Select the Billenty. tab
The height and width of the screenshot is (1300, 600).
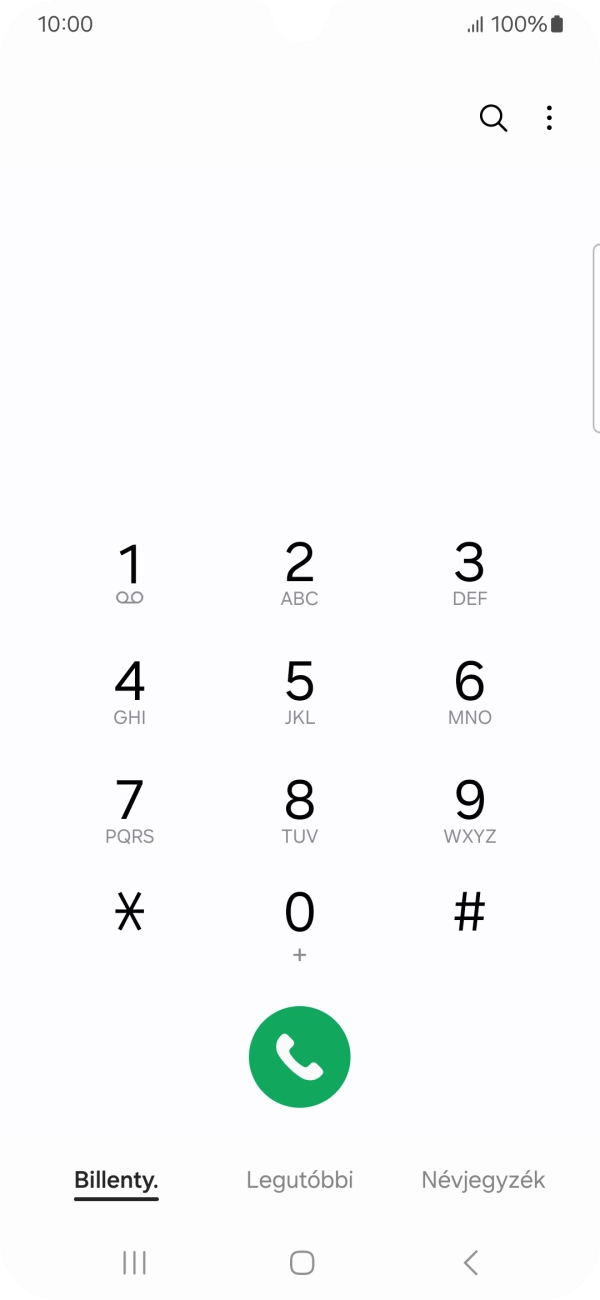coord(116,1180)
